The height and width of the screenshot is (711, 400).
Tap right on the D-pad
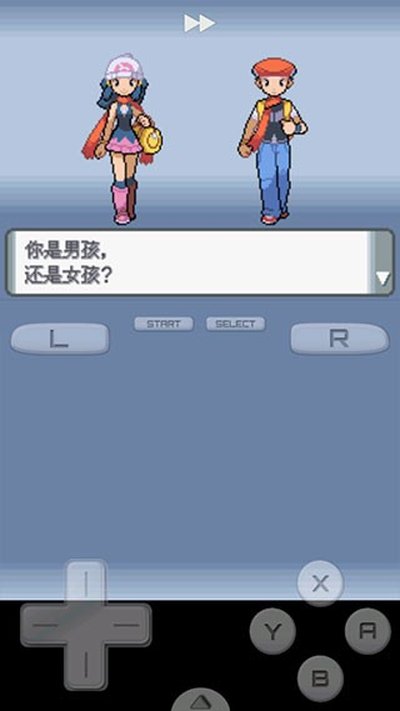click(x=129, y=625)
